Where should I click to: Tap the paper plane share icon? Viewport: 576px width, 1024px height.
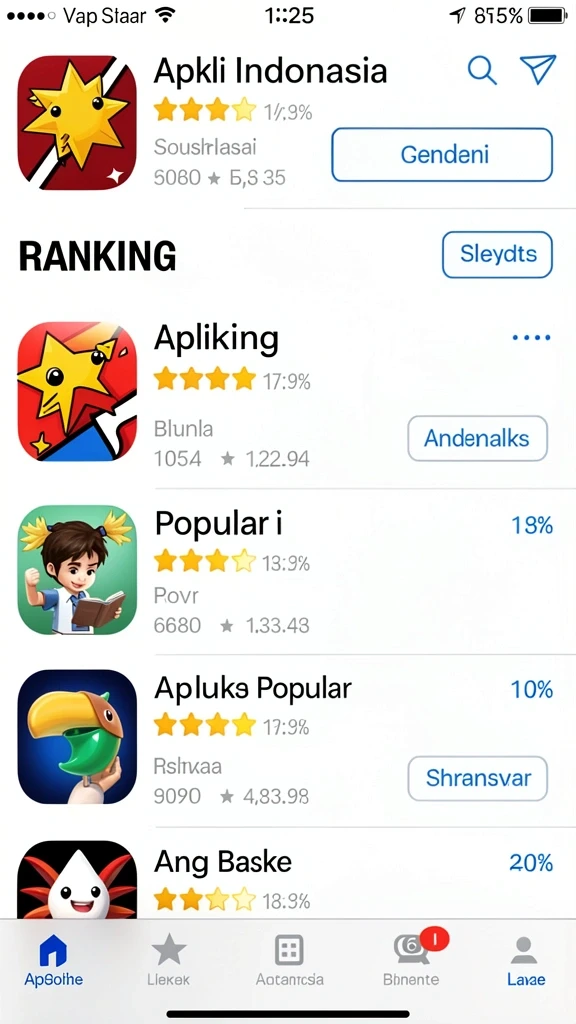point(537,69)
